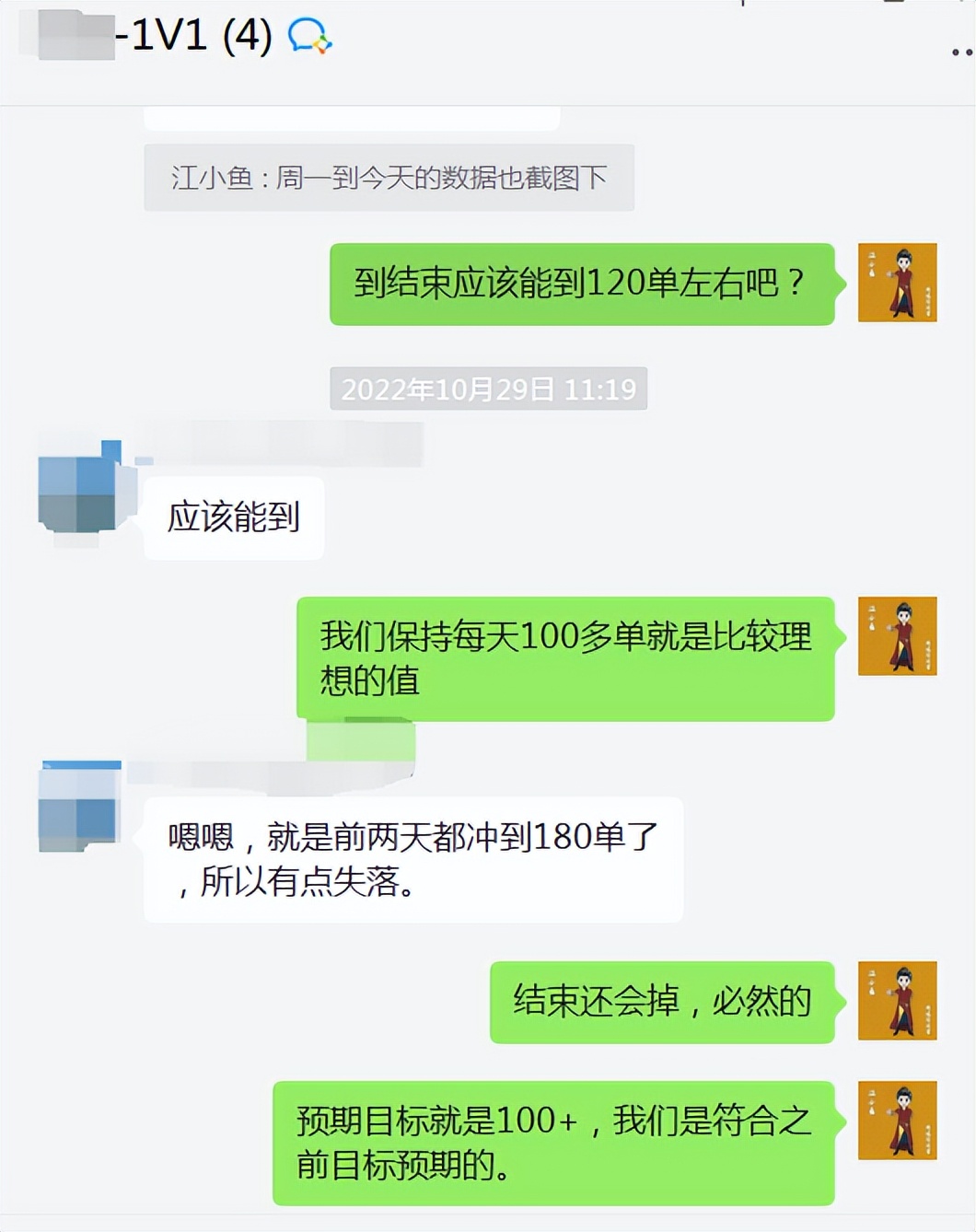Select the '应该能到' white message bubble
Screen dimensions: 976x1232
[233, 516]
